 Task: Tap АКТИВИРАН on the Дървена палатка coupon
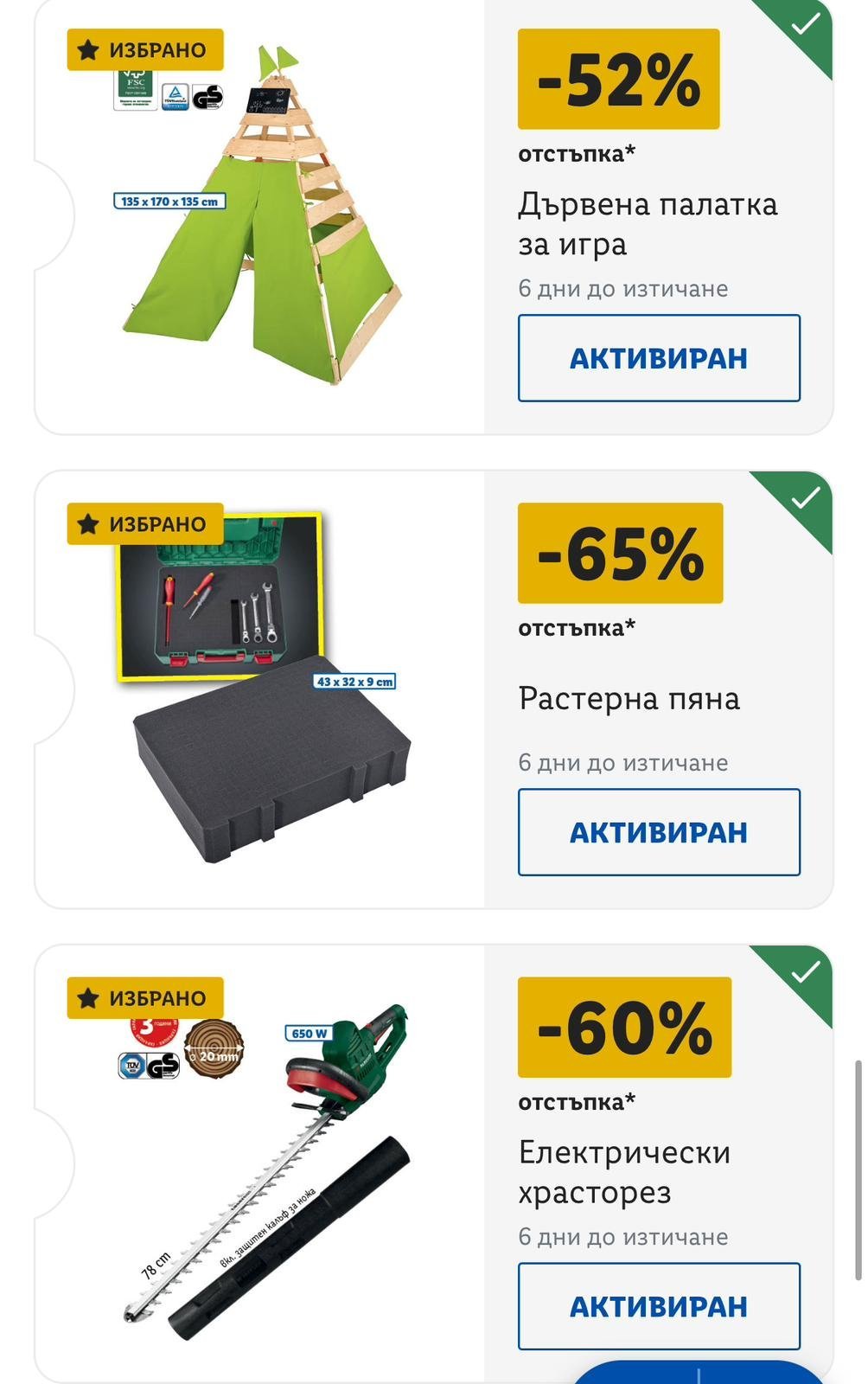659,358
